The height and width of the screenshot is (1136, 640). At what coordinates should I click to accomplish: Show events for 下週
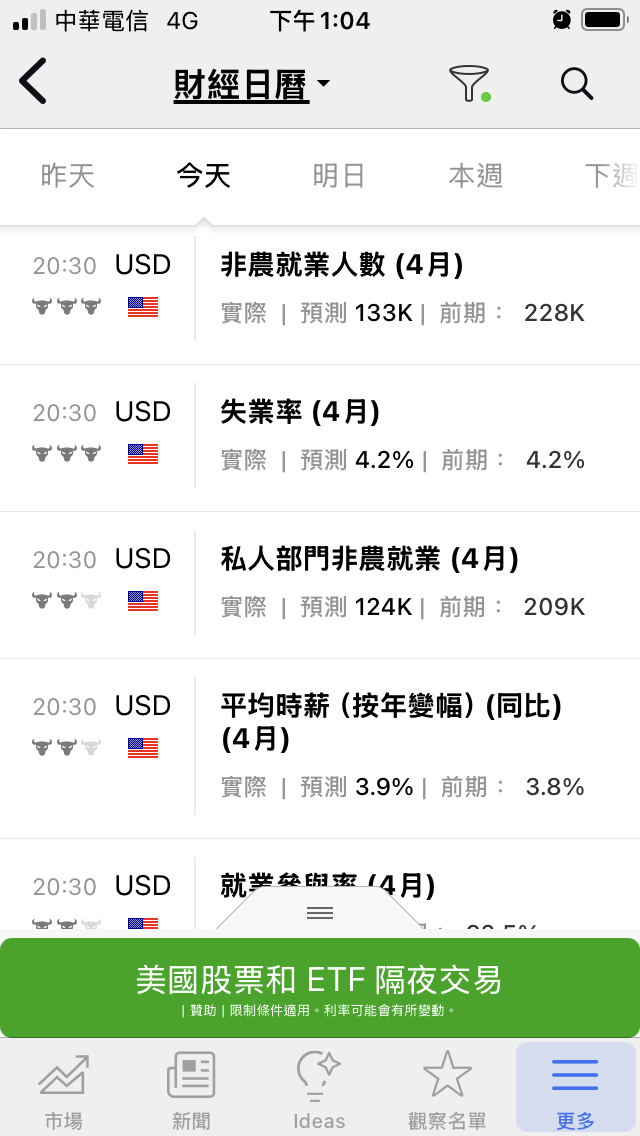tap(609, 177)
